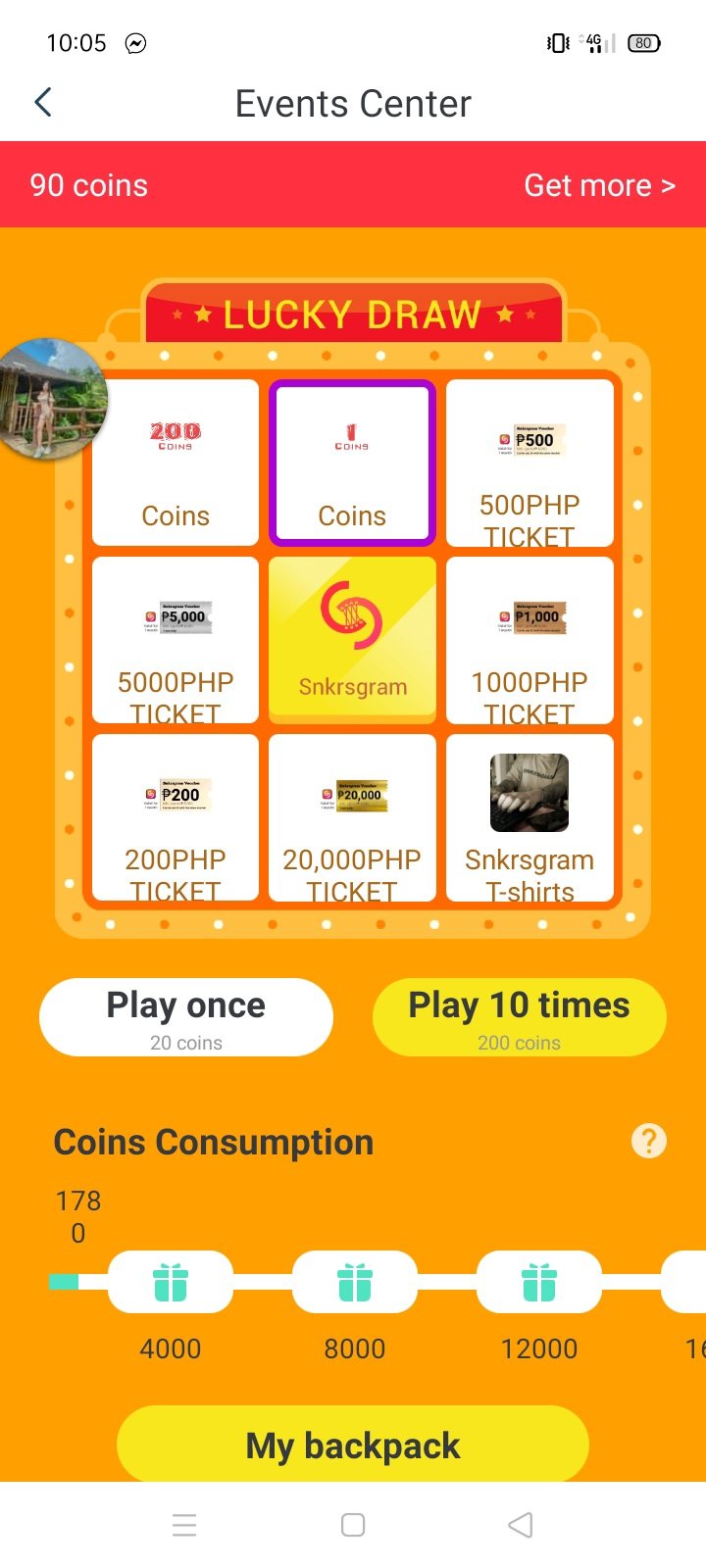
Task: Tap the system back button
Action: point(521,1525)
